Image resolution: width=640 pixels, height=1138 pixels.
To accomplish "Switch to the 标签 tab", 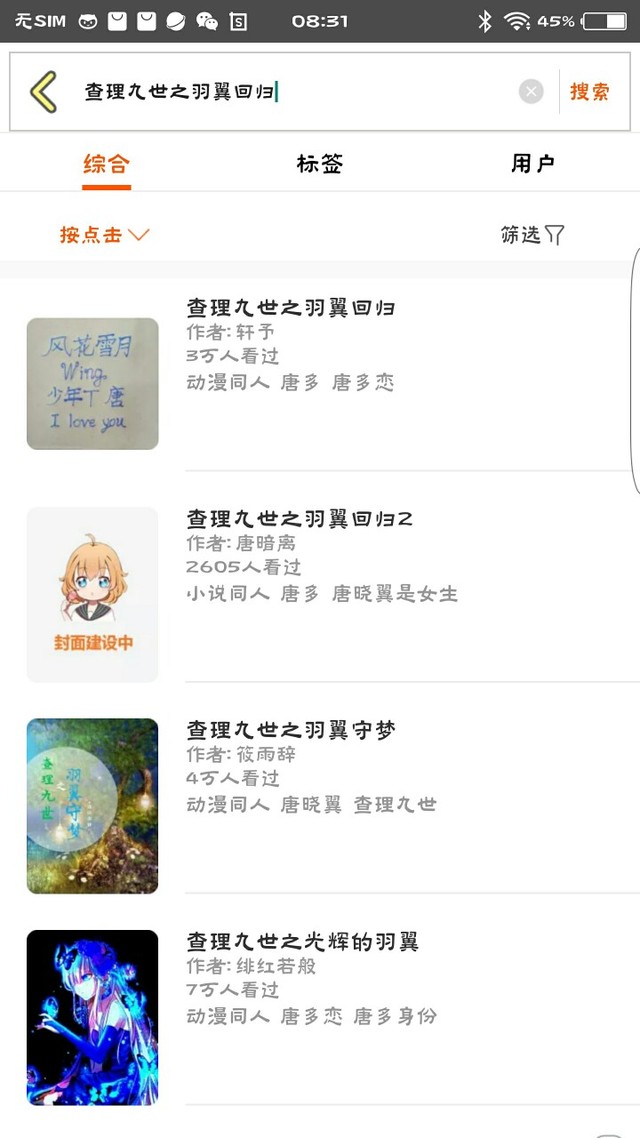I will click(x=320, y=164).
